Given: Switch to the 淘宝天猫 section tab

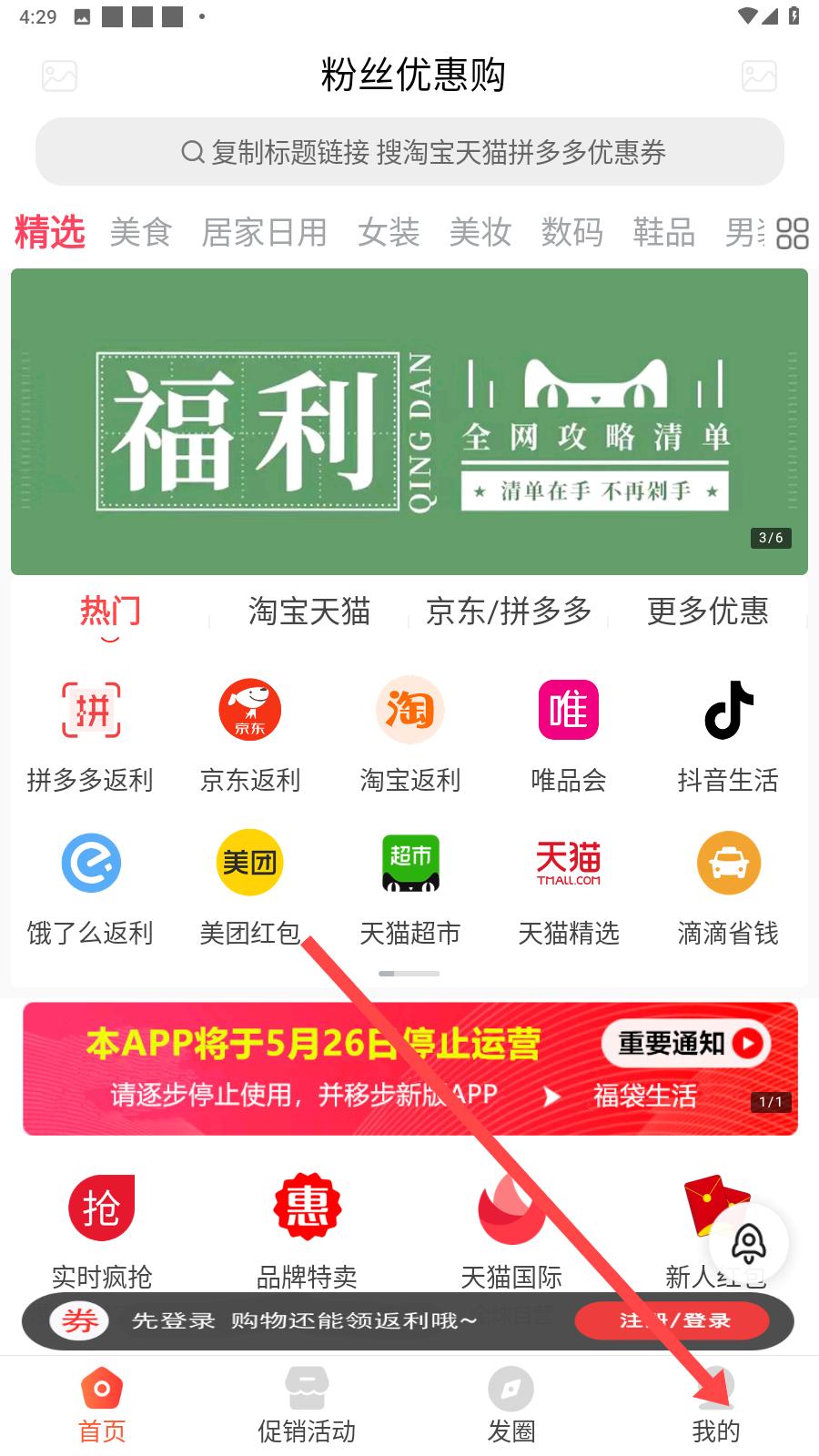Looking at the screenshot, I should click(309, 612).
